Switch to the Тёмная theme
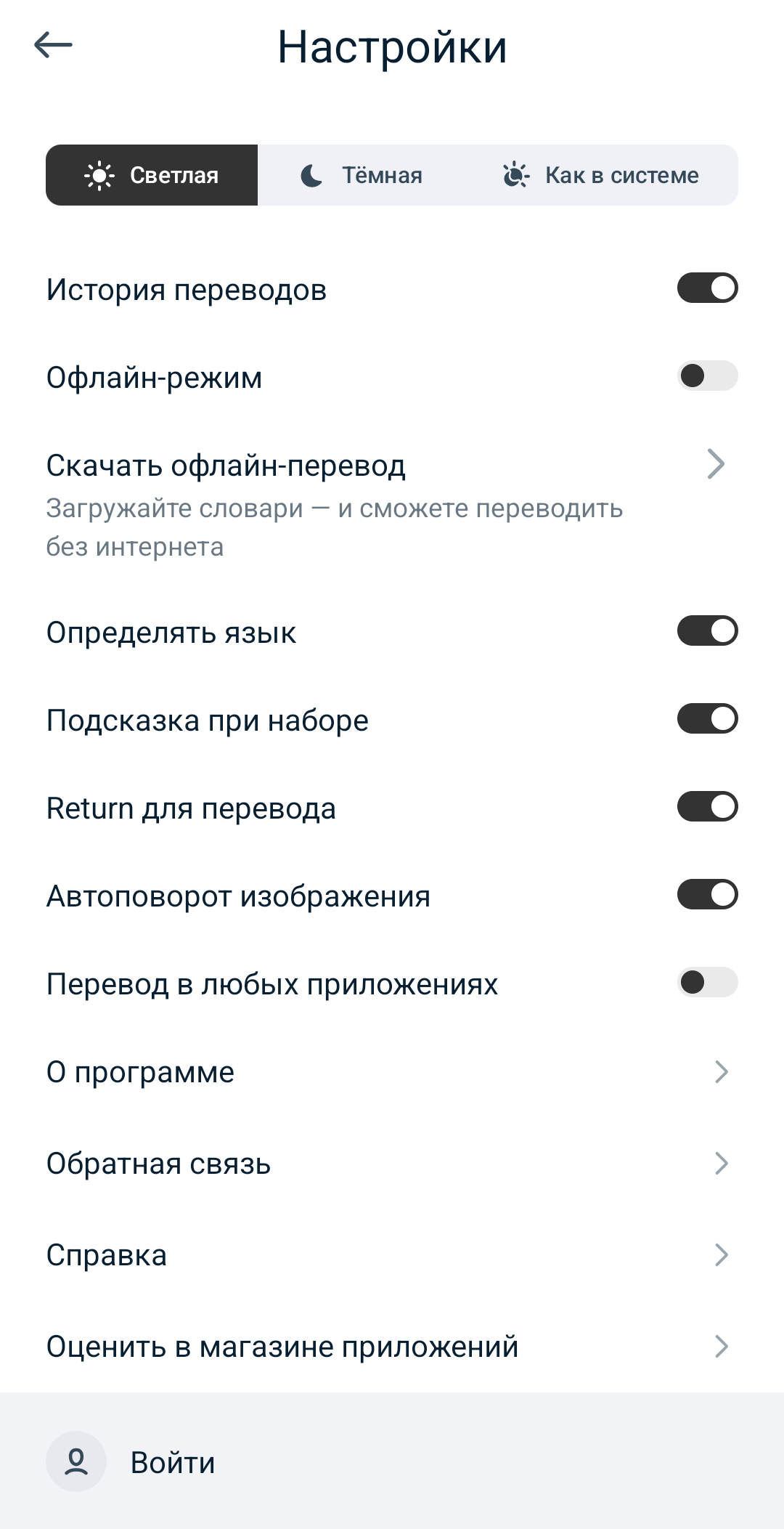This screenshot has height=1529, width=784. point(362,175)
